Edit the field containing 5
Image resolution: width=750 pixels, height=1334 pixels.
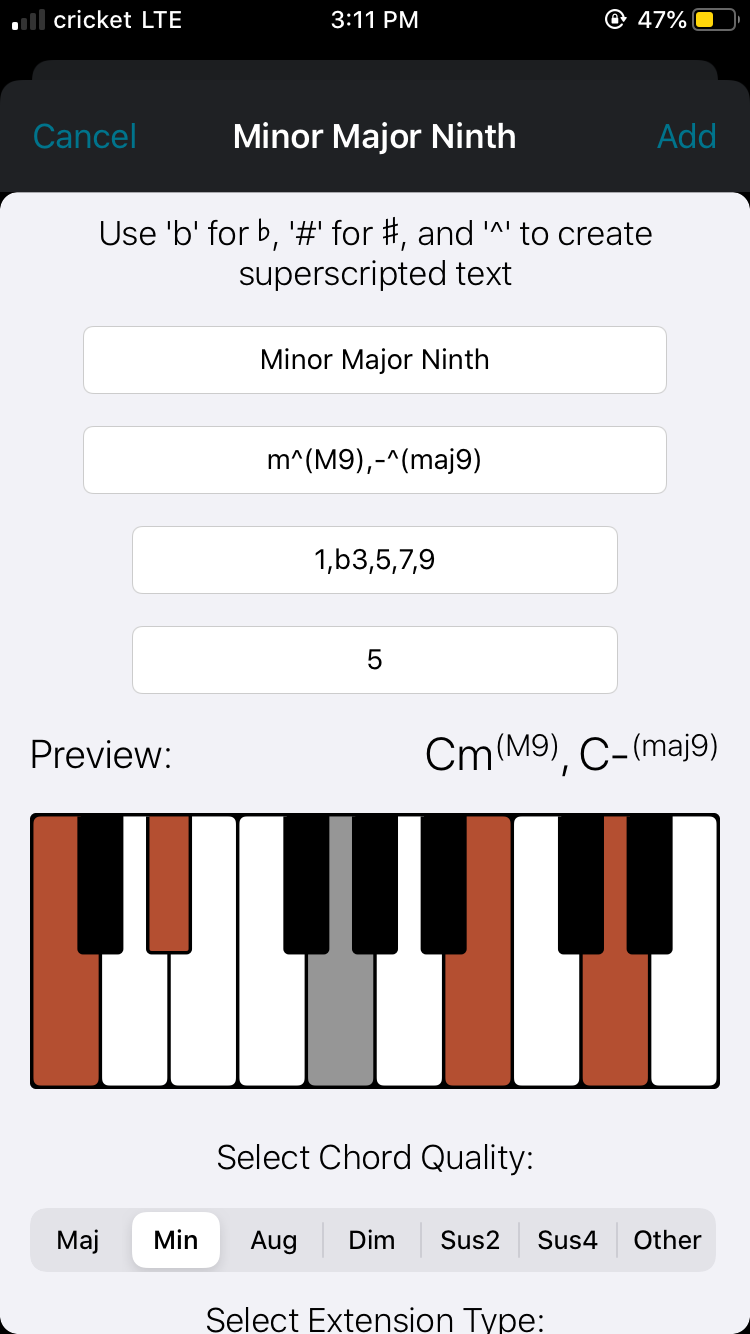click(375, 660)
